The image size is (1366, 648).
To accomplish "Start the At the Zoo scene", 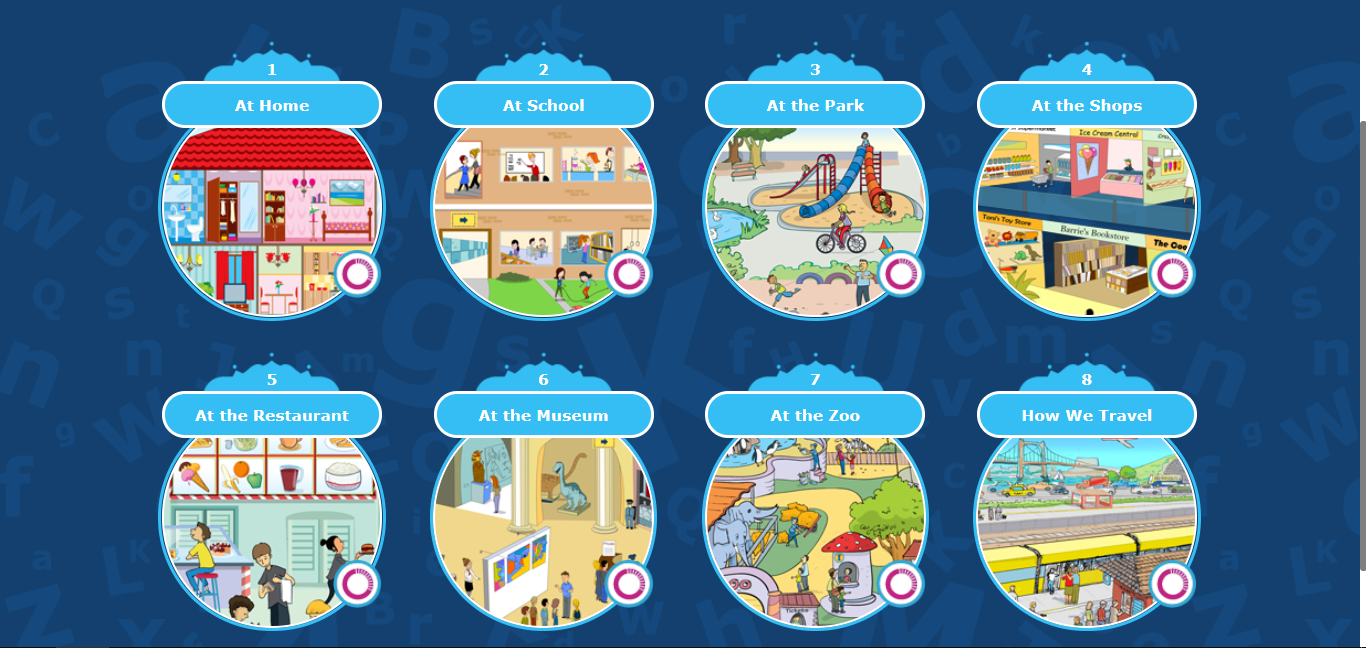I will 815,525.
